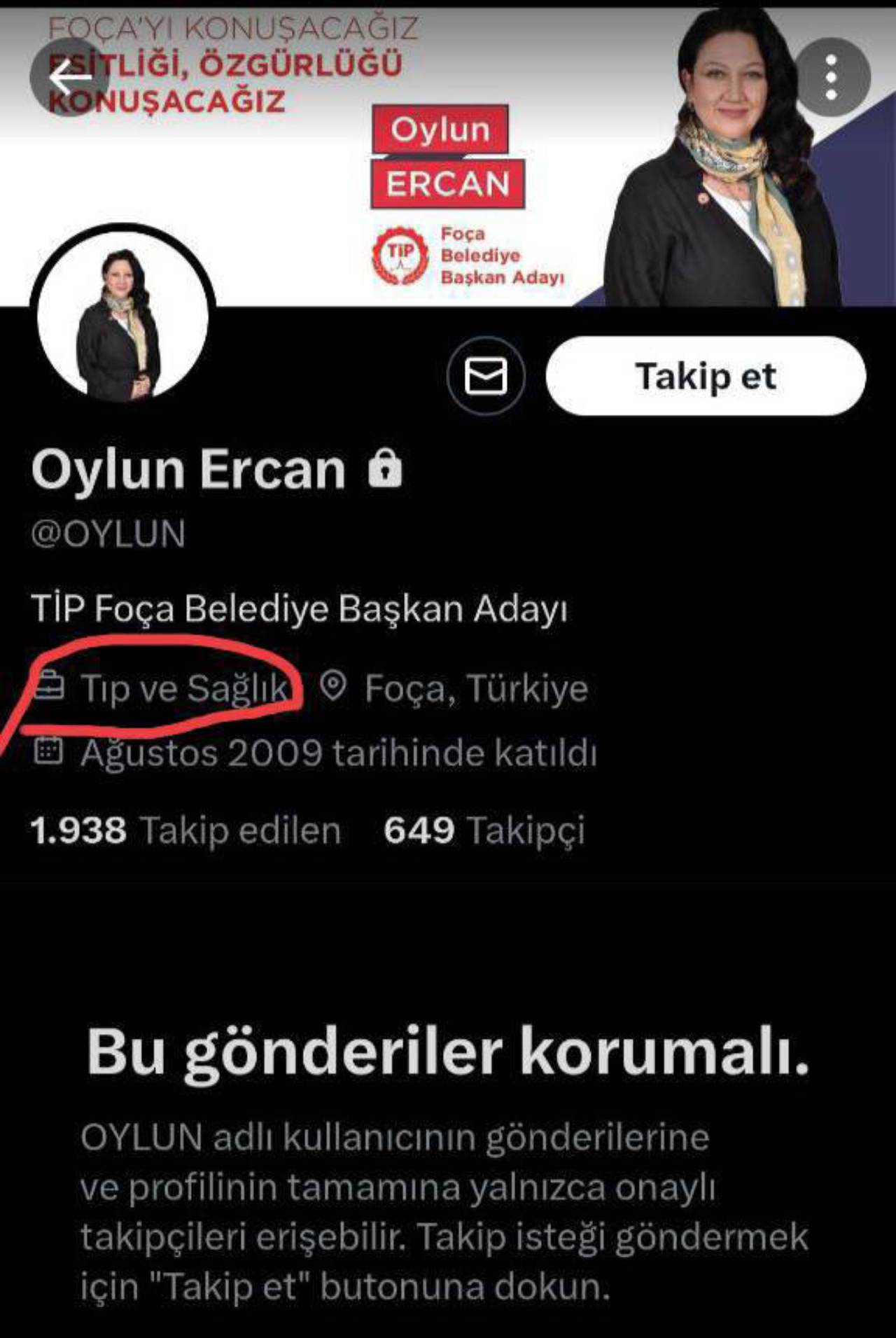Image resolution: width=896 pixels, height=1338 pixels.
Task: Go back using the arrow icon
Action: (x=69, y=76)
